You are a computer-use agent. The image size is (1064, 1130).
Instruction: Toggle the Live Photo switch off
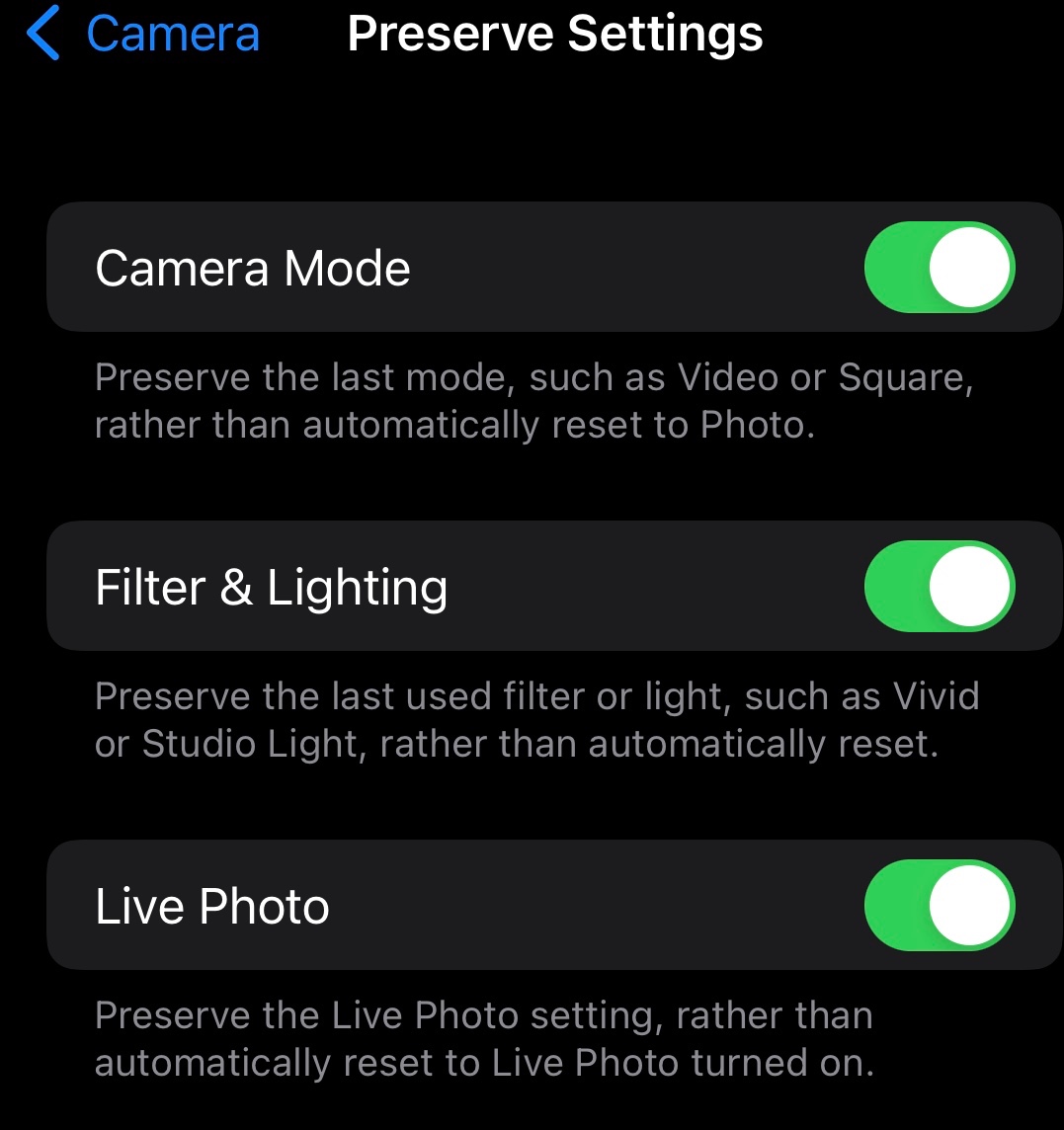(x=939, y=906)
